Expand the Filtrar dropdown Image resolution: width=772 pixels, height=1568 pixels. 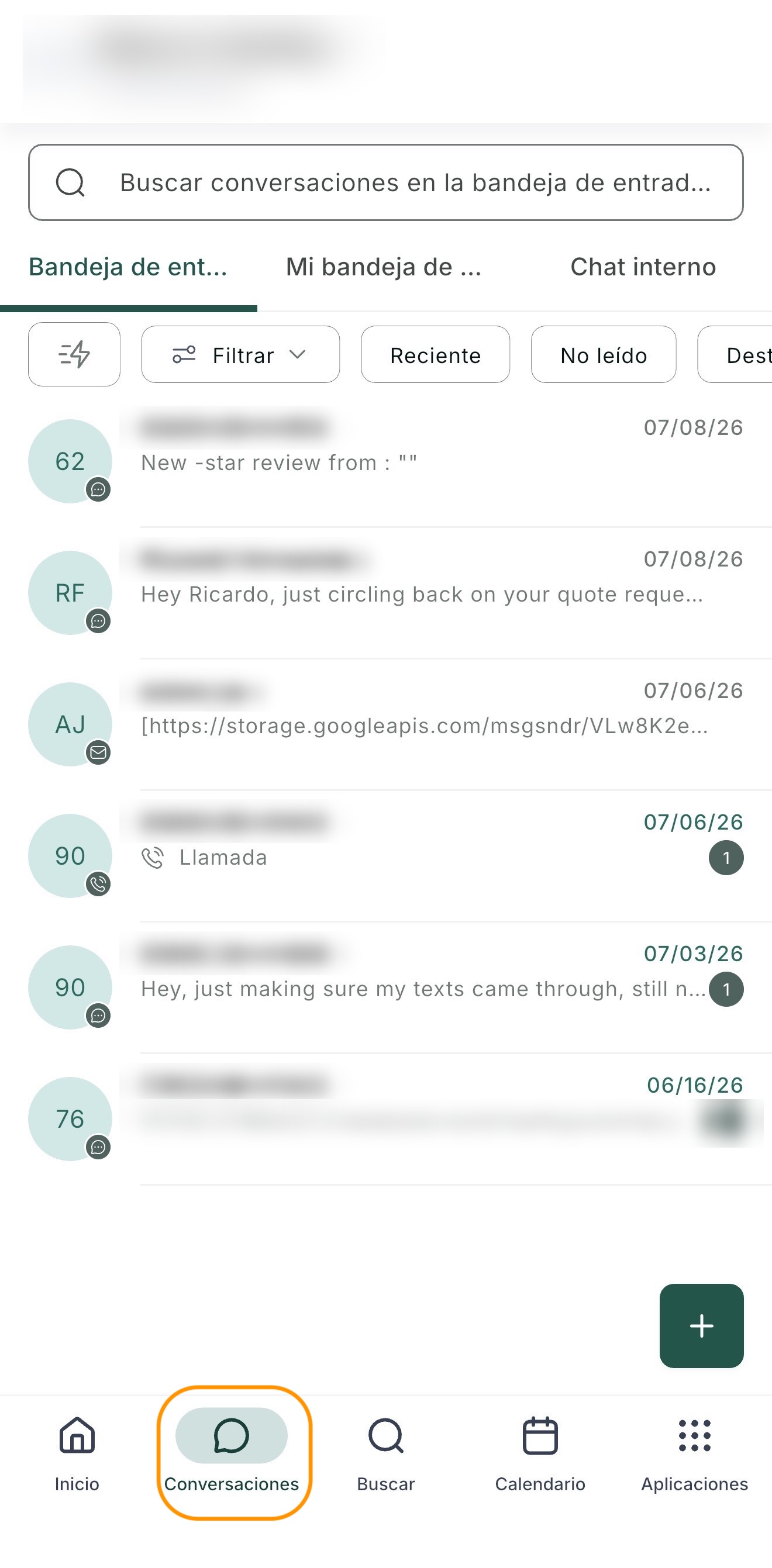coord(240,354)
